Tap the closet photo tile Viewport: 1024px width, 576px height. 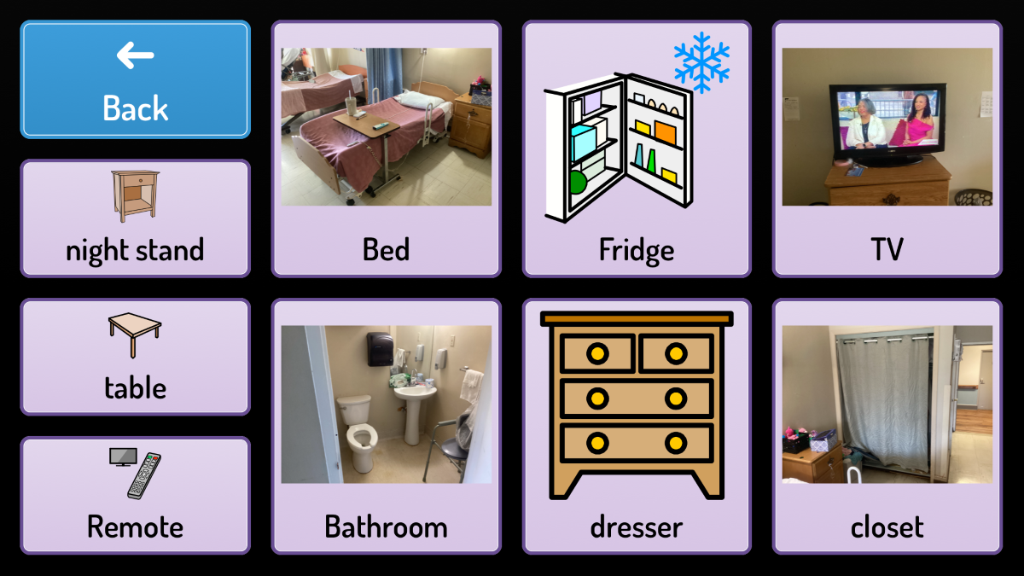[x=887, y=426]
